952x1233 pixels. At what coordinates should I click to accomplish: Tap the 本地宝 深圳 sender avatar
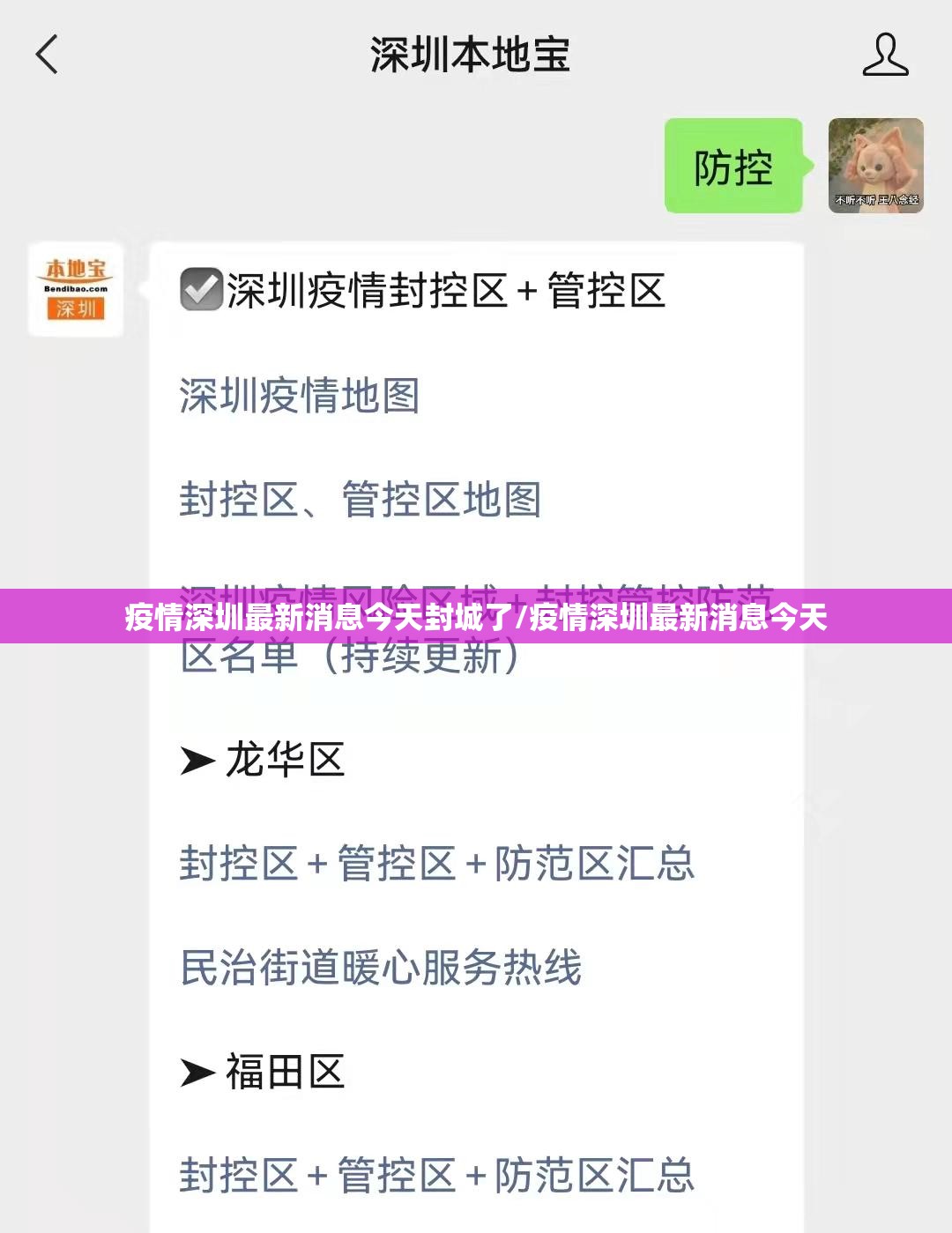[76, 289]
